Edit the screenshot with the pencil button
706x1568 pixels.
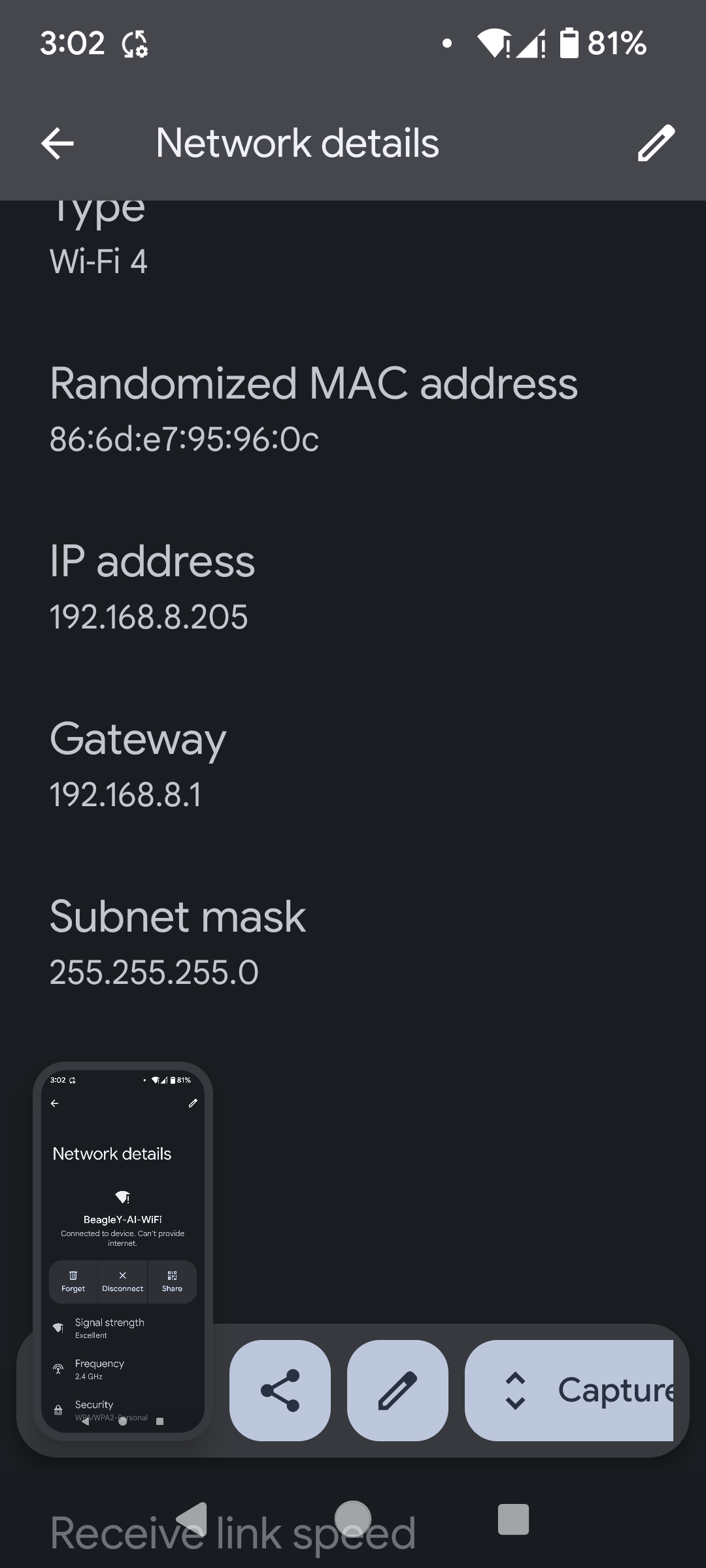coord(397,1390)
